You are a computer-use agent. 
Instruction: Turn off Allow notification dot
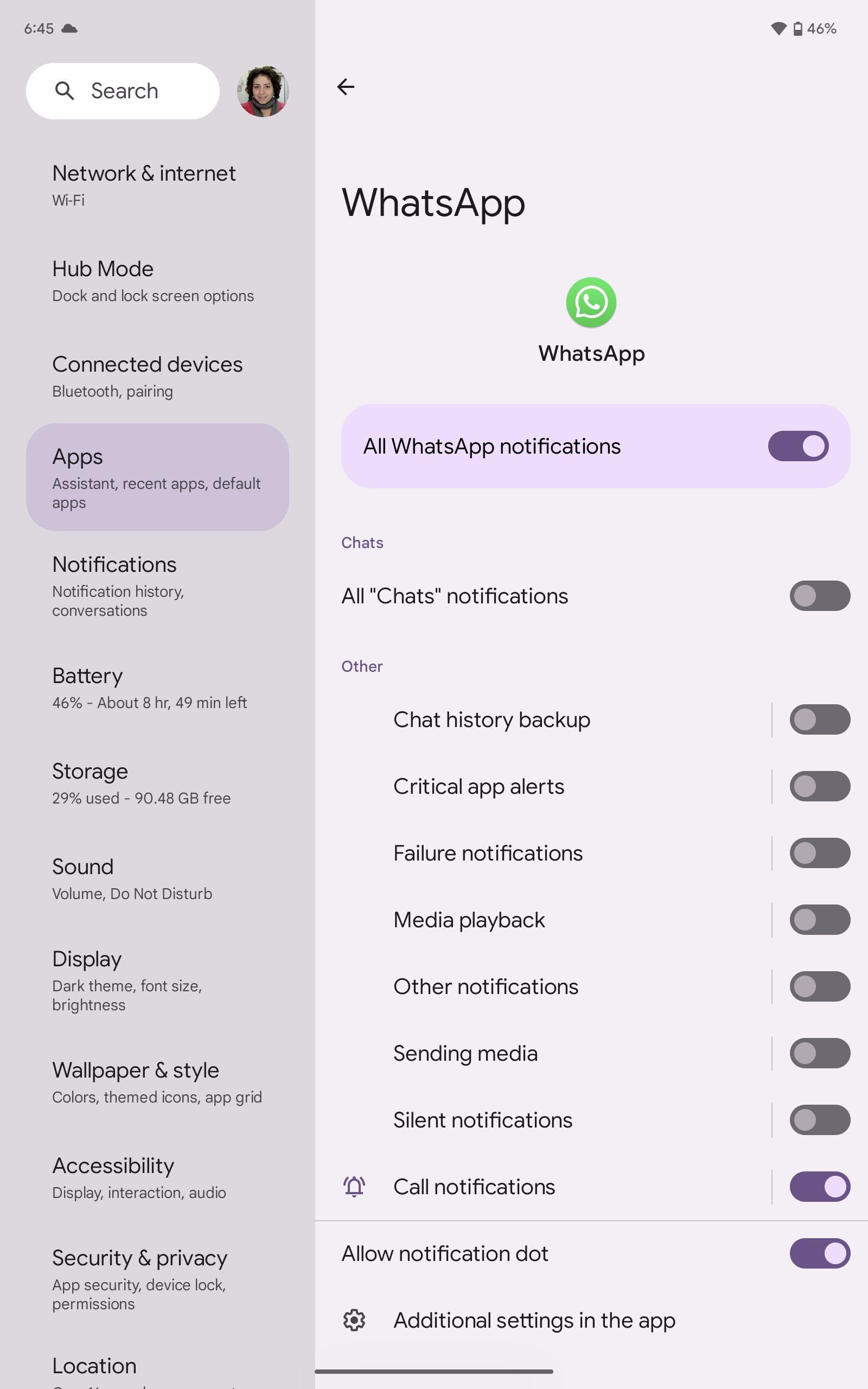(819, 1253)
